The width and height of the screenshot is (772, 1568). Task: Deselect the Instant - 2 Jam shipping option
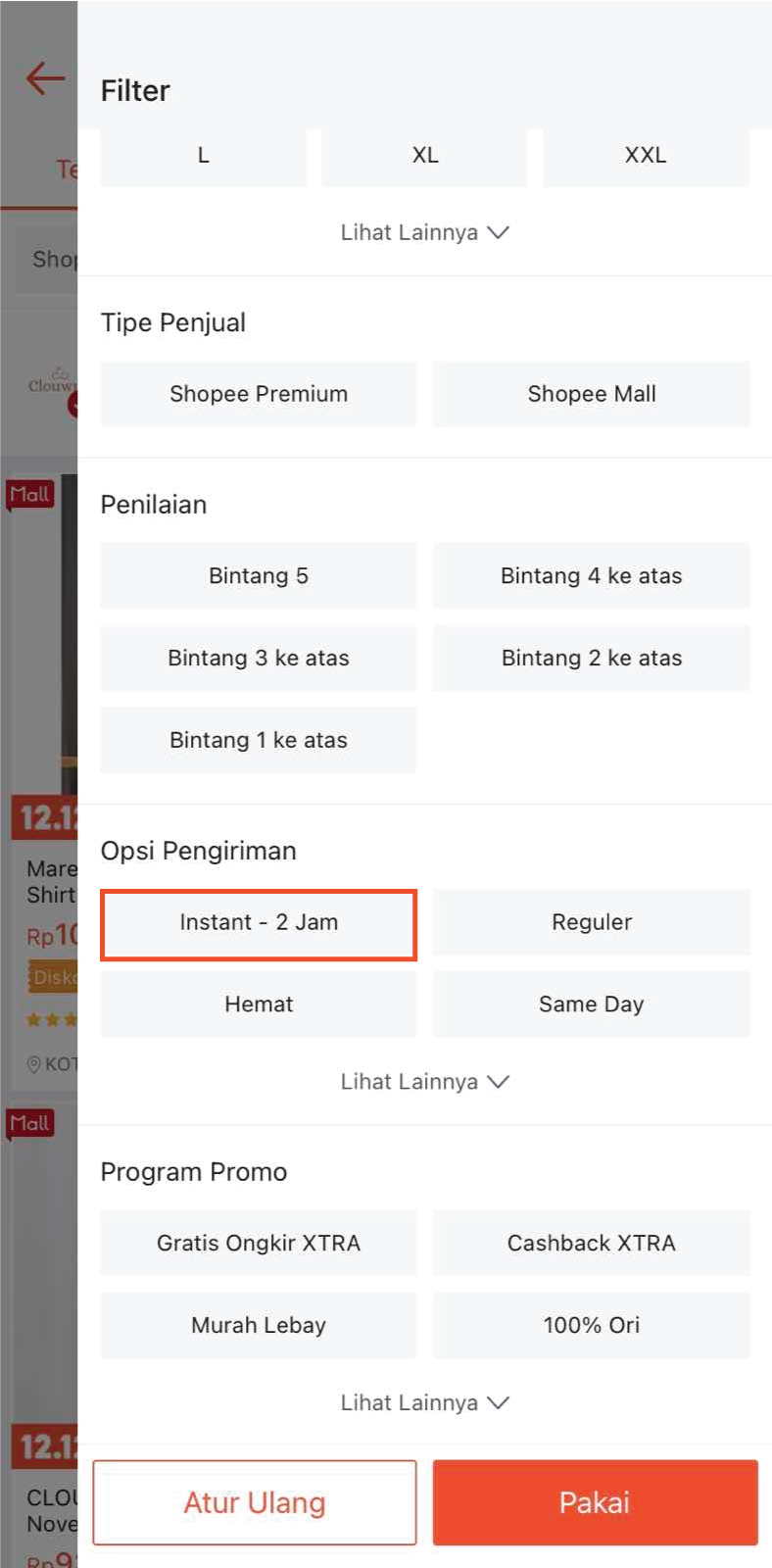258,922
